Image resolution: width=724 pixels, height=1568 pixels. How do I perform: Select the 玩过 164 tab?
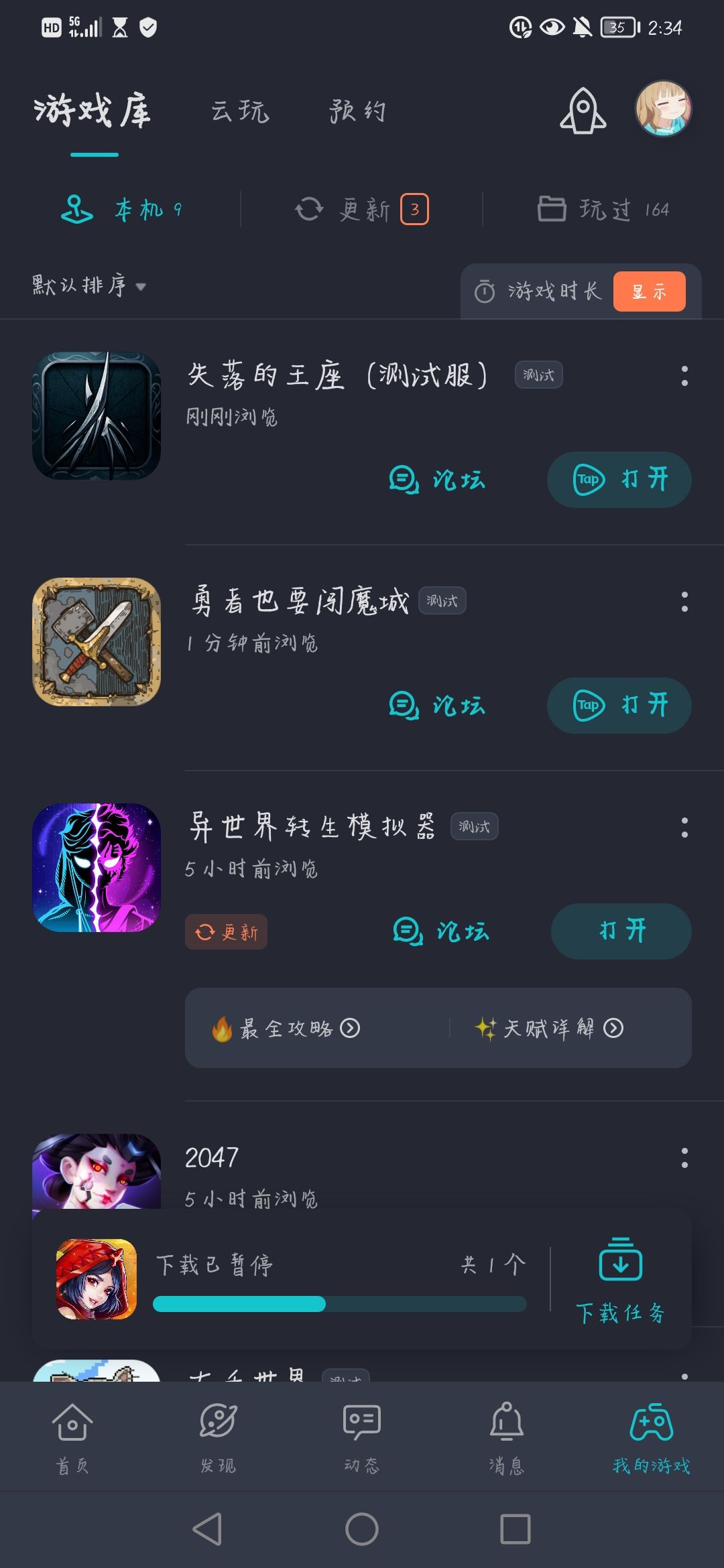[603, 209]
